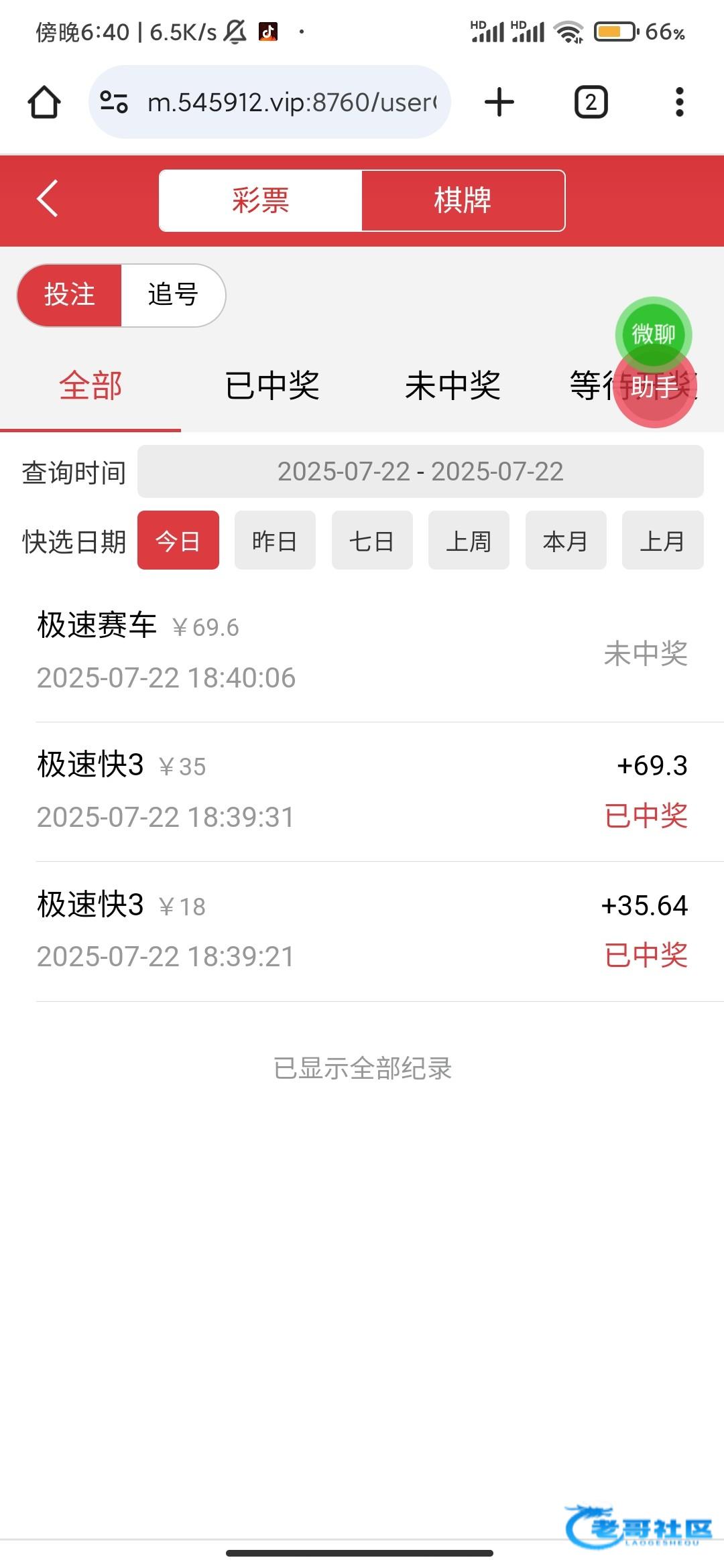Image resolution: width=724 pixels, height=1568 pixels.
Task: Select the 追号 segment
Action: 173,295
